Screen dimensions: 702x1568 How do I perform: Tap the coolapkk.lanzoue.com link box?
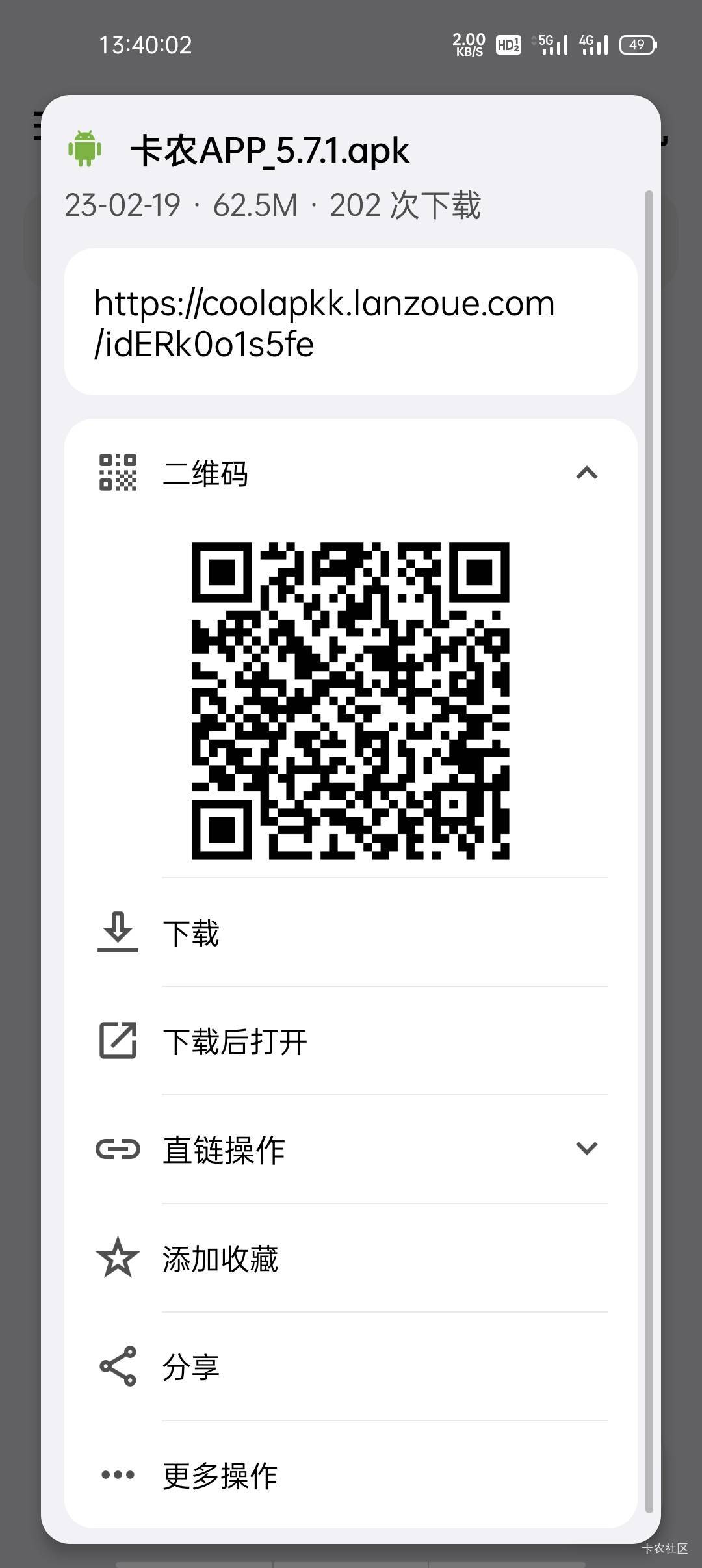[x=351, y=322]
